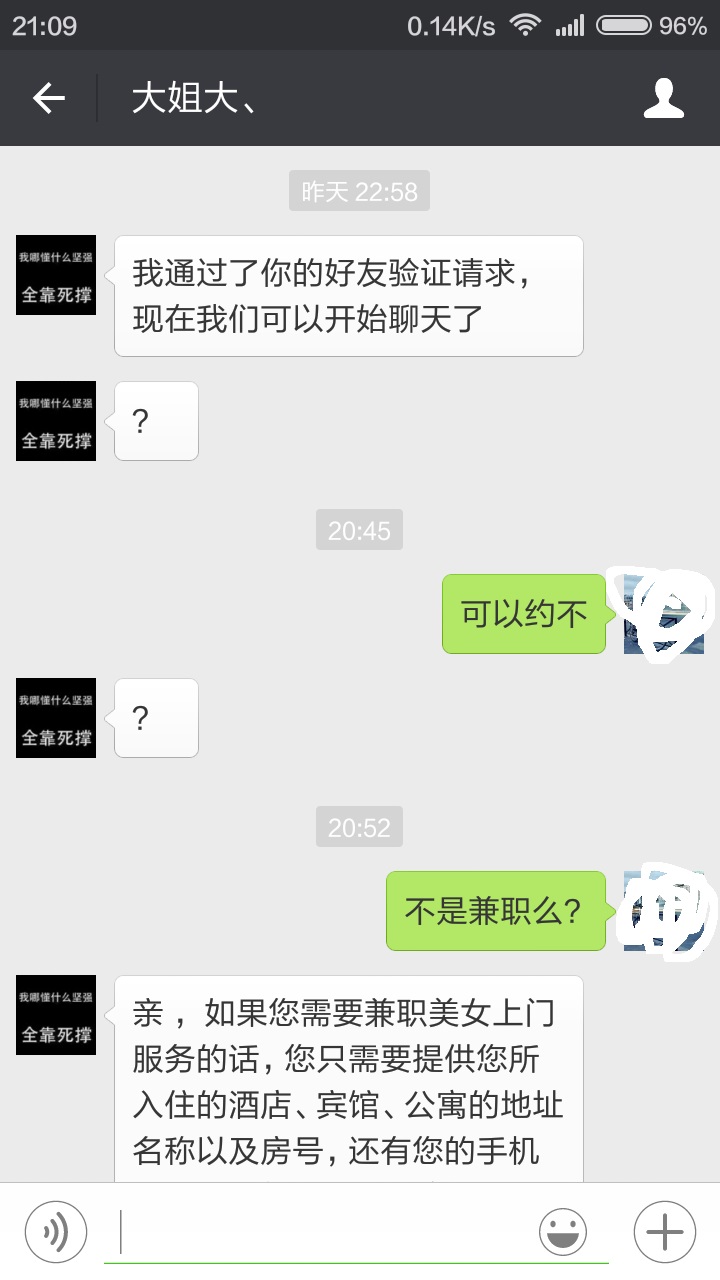Tap the 20:45 timestamp label

point(359,530)
